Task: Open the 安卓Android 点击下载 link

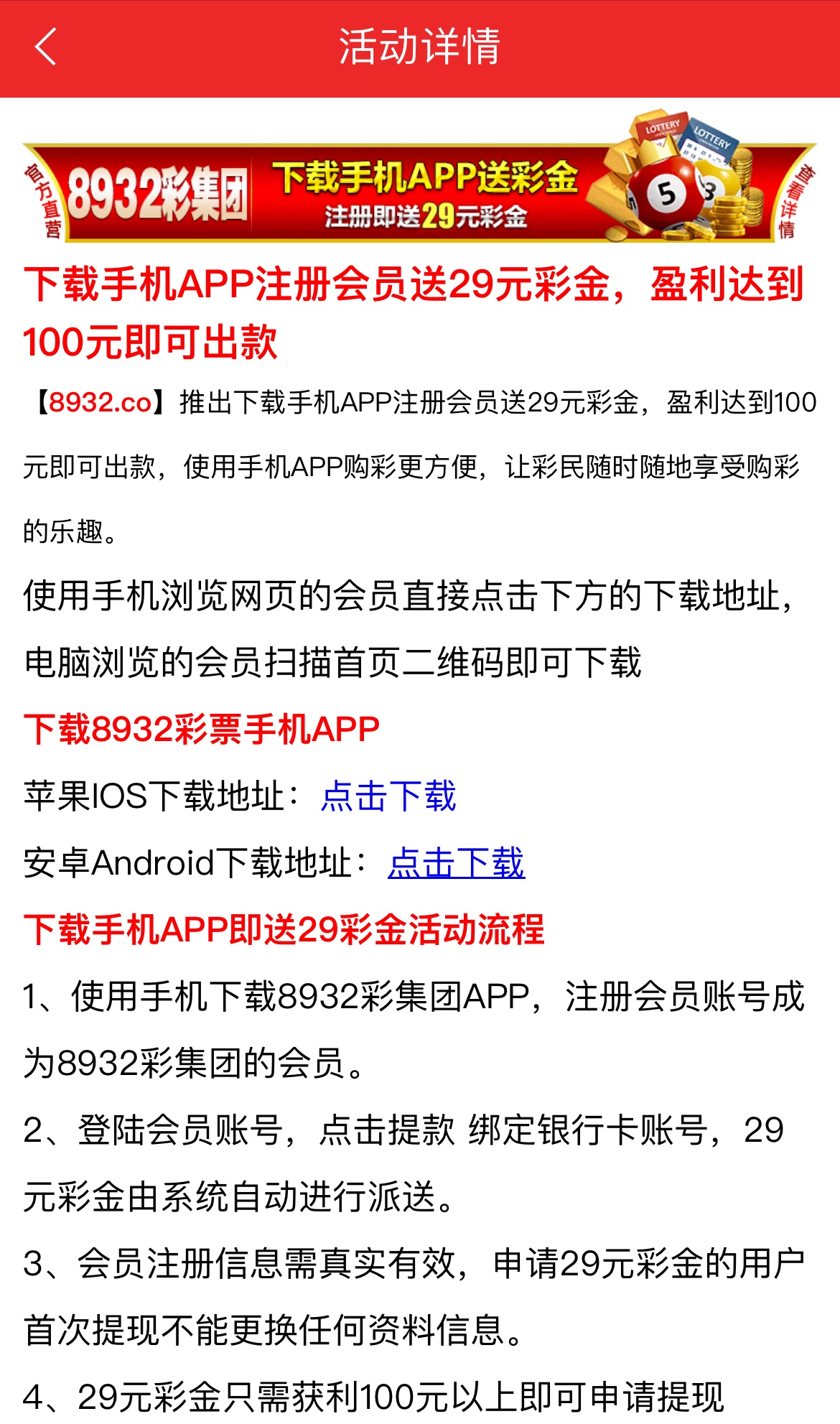Action: [456, 862]
